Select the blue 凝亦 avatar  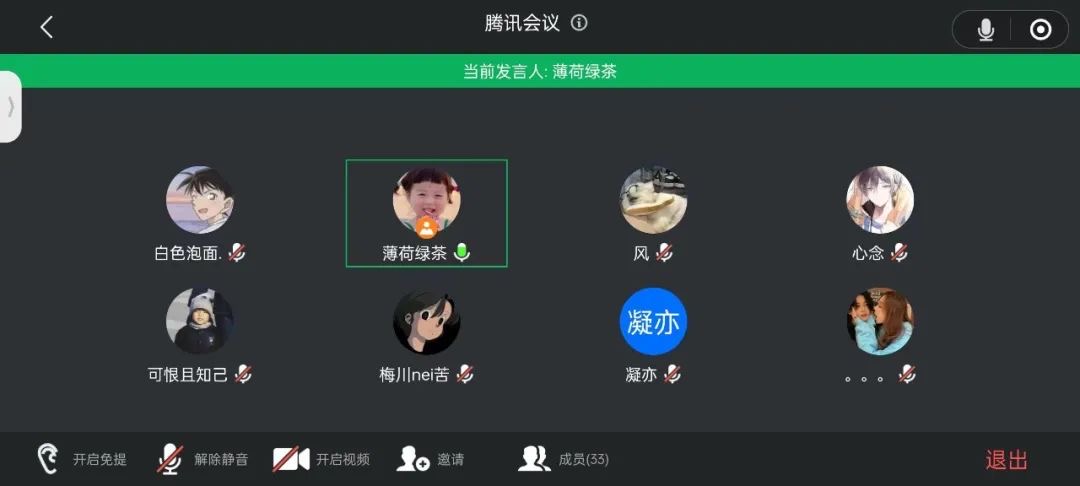pos(653,322)
